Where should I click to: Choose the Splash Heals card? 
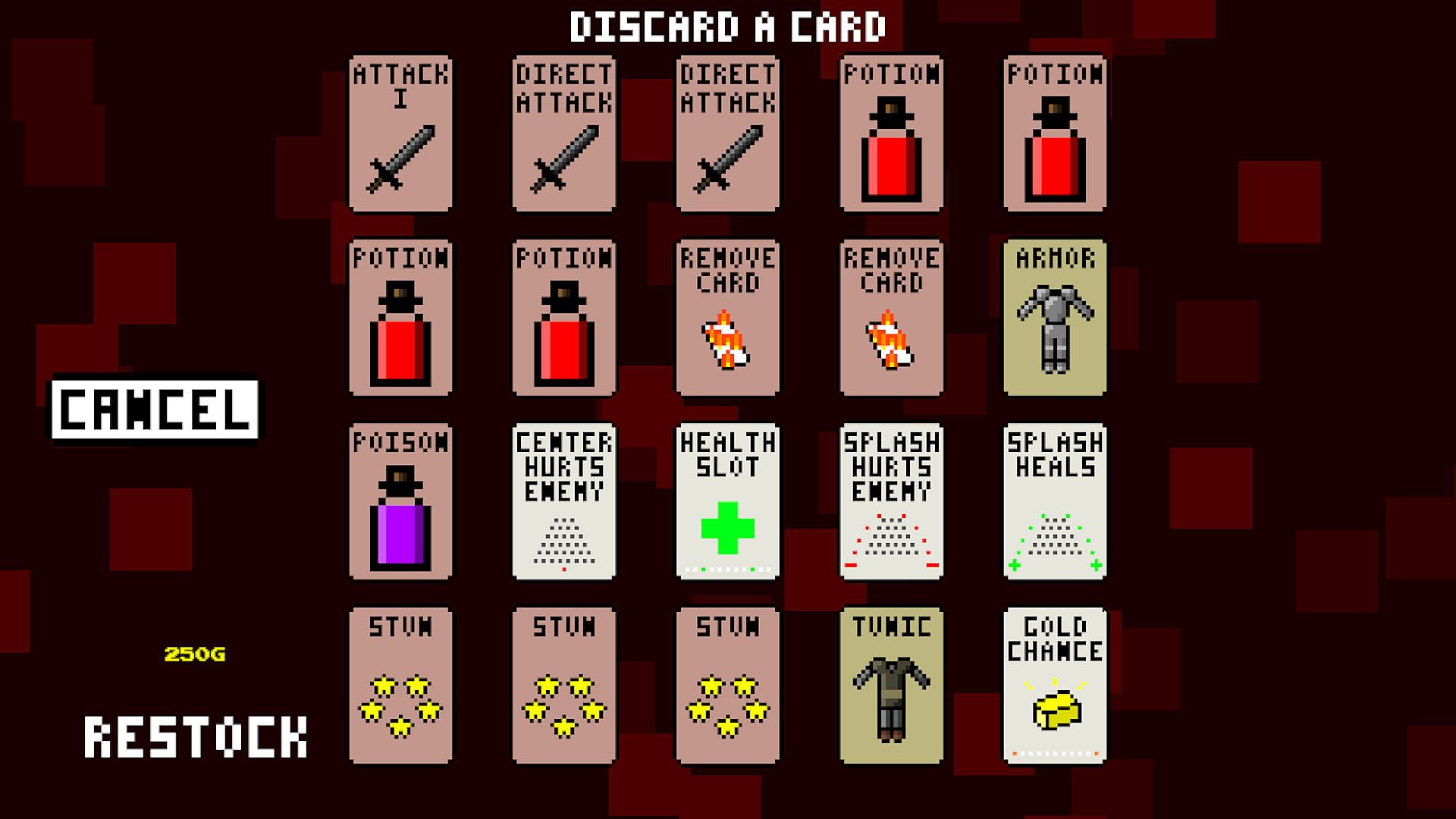pos(1055,502)
